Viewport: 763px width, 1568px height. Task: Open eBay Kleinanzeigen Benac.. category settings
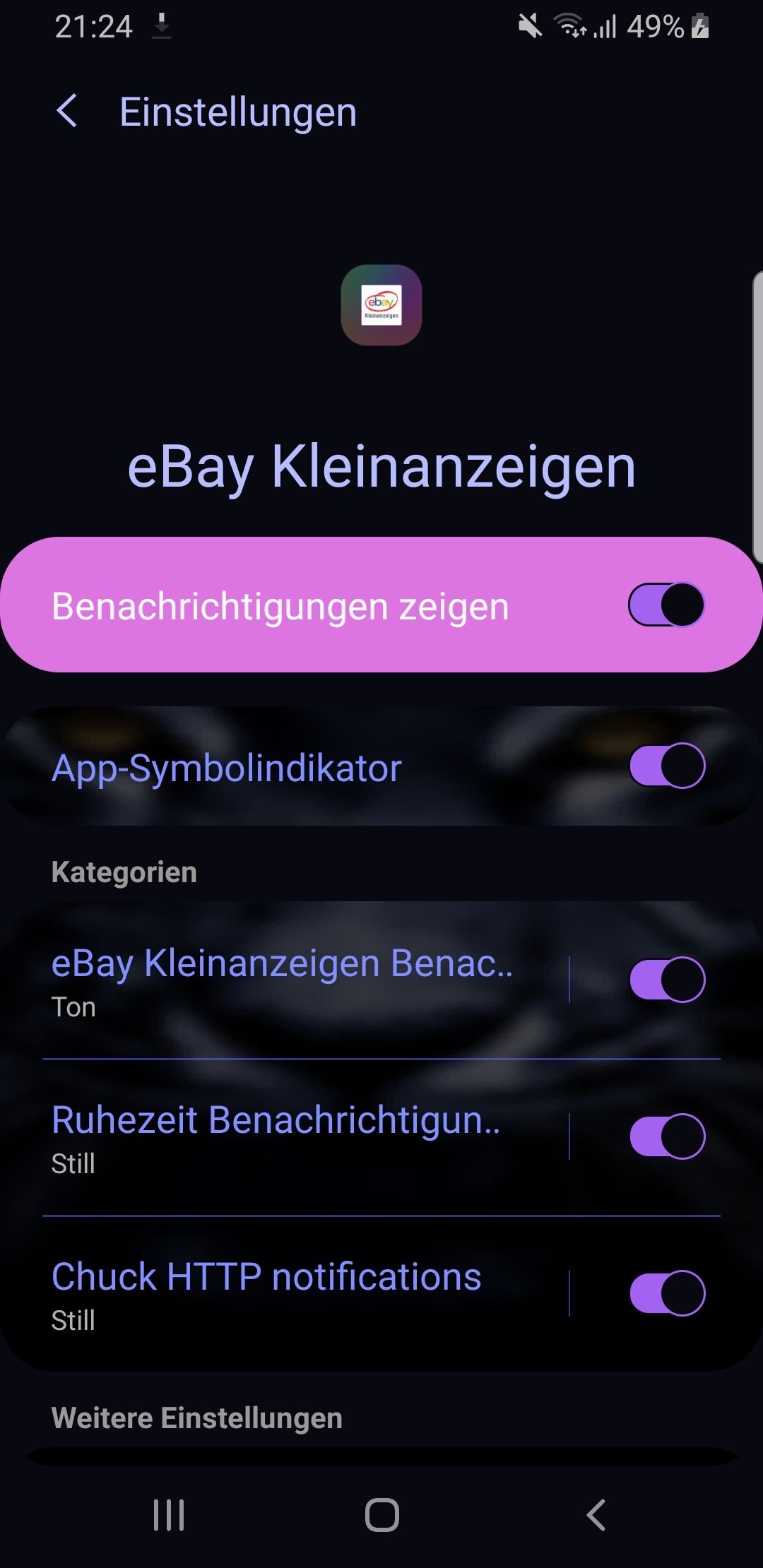pyautogui.click(x=283, y=980)
